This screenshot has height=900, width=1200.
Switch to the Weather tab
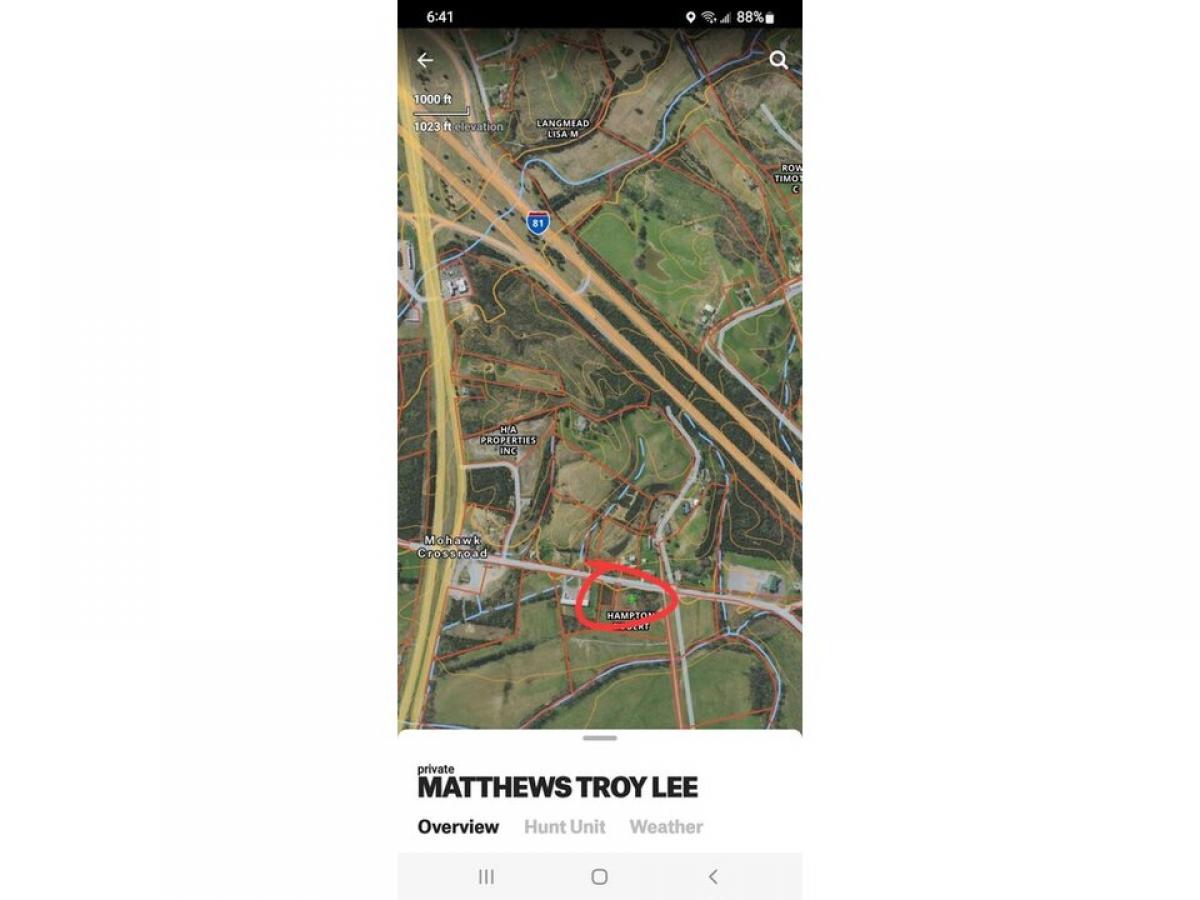(666, 827)
